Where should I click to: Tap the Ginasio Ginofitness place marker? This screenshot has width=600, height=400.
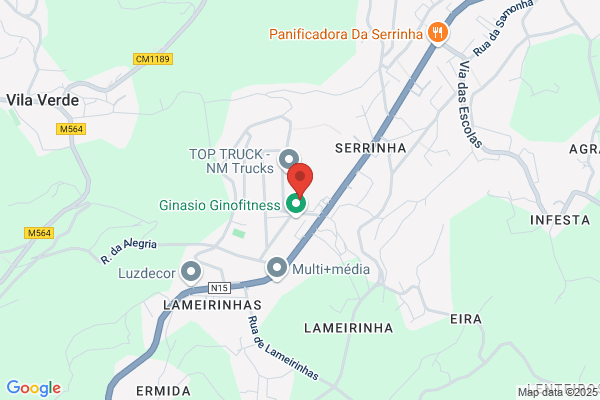click(x=296, y=204)
